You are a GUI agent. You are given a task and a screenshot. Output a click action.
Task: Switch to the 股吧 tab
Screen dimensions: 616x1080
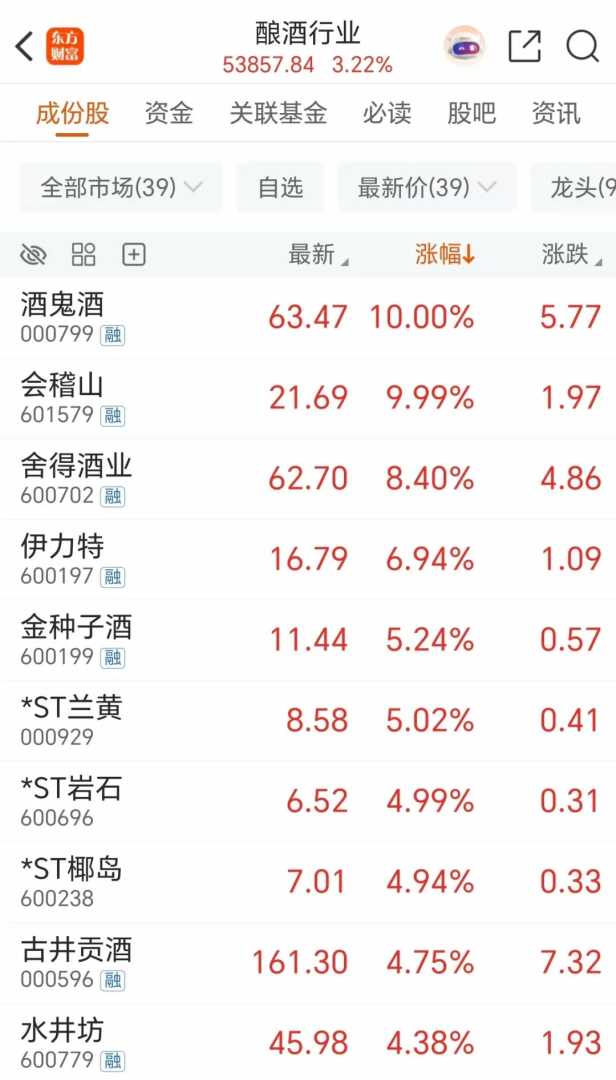click(471, 113)
